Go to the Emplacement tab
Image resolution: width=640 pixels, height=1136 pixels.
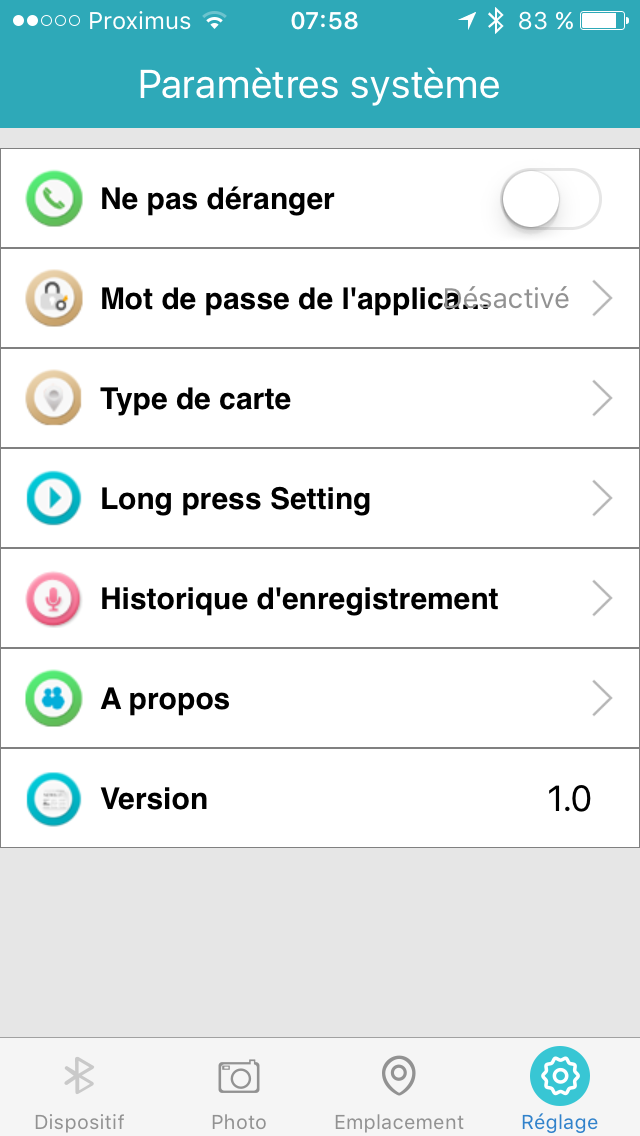[x=399, y=1090]
